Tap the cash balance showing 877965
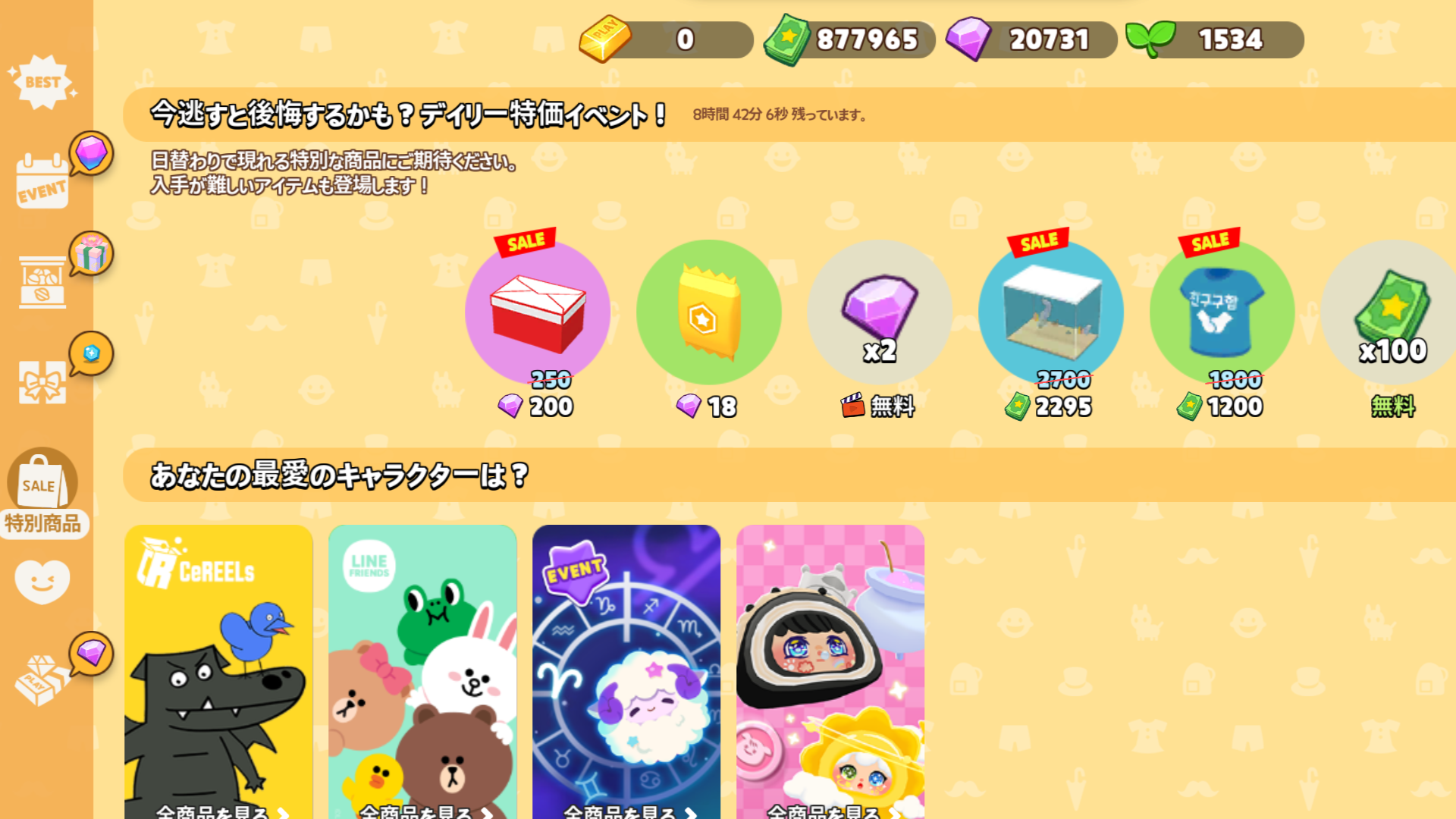Viewport: 1456px width, 819px height. [849, 39]
